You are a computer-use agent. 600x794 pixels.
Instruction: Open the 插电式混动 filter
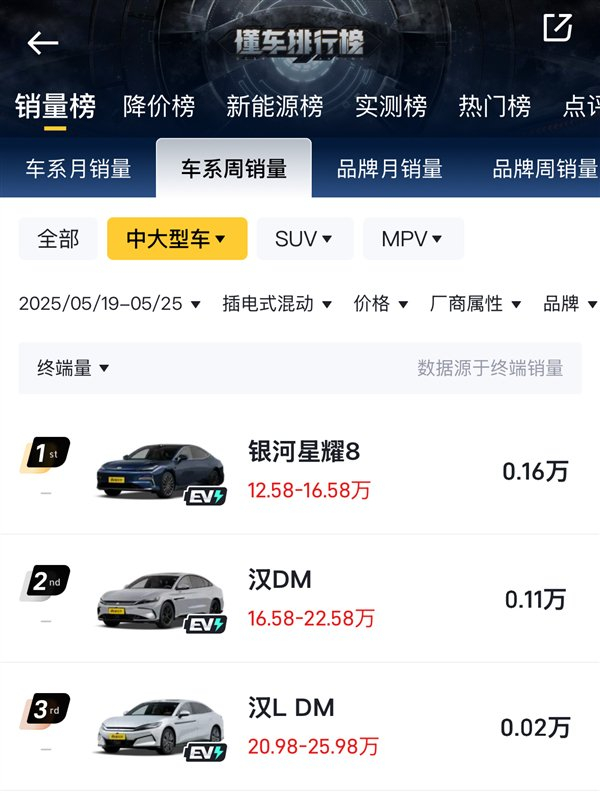(277, 304)
